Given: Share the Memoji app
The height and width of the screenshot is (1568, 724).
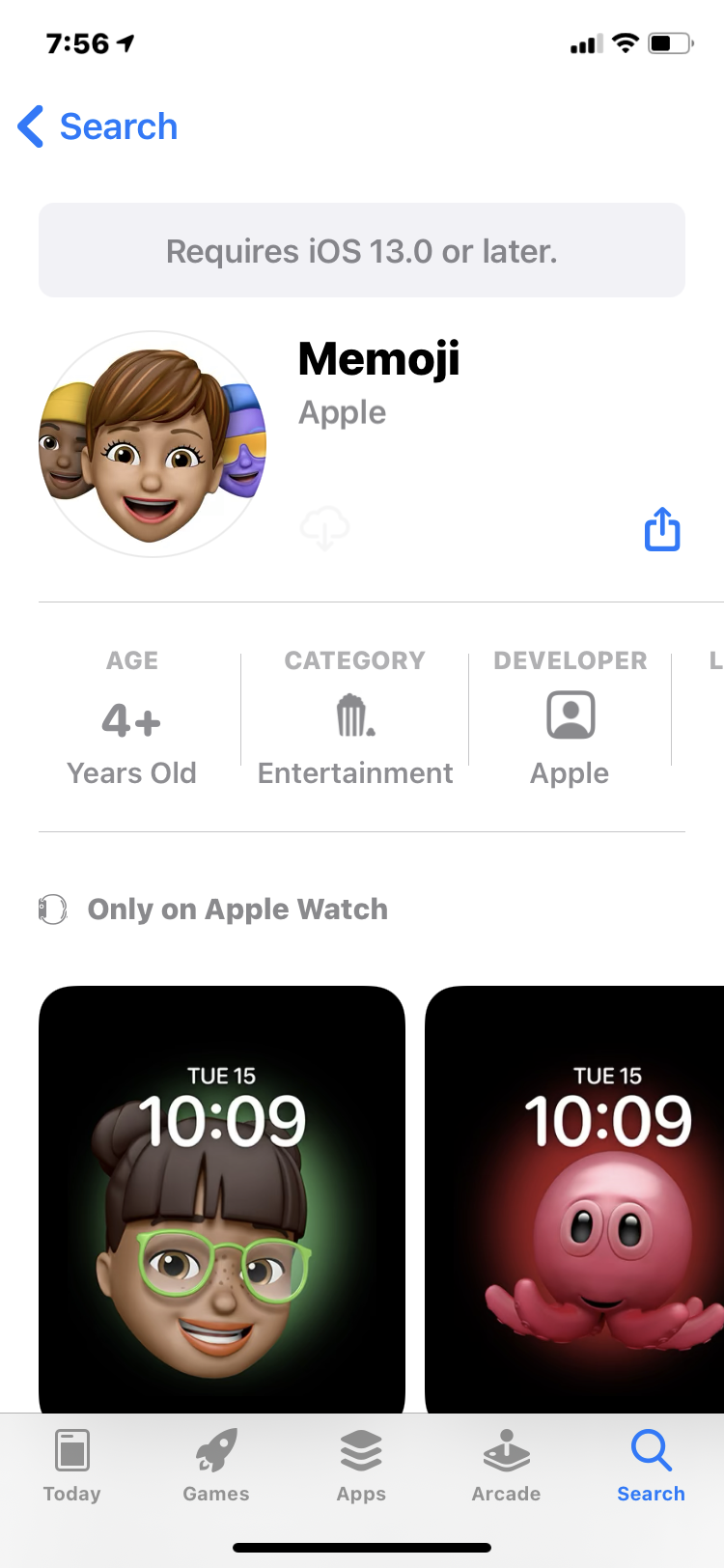Looking at the screenshot, I should (662, 528).
